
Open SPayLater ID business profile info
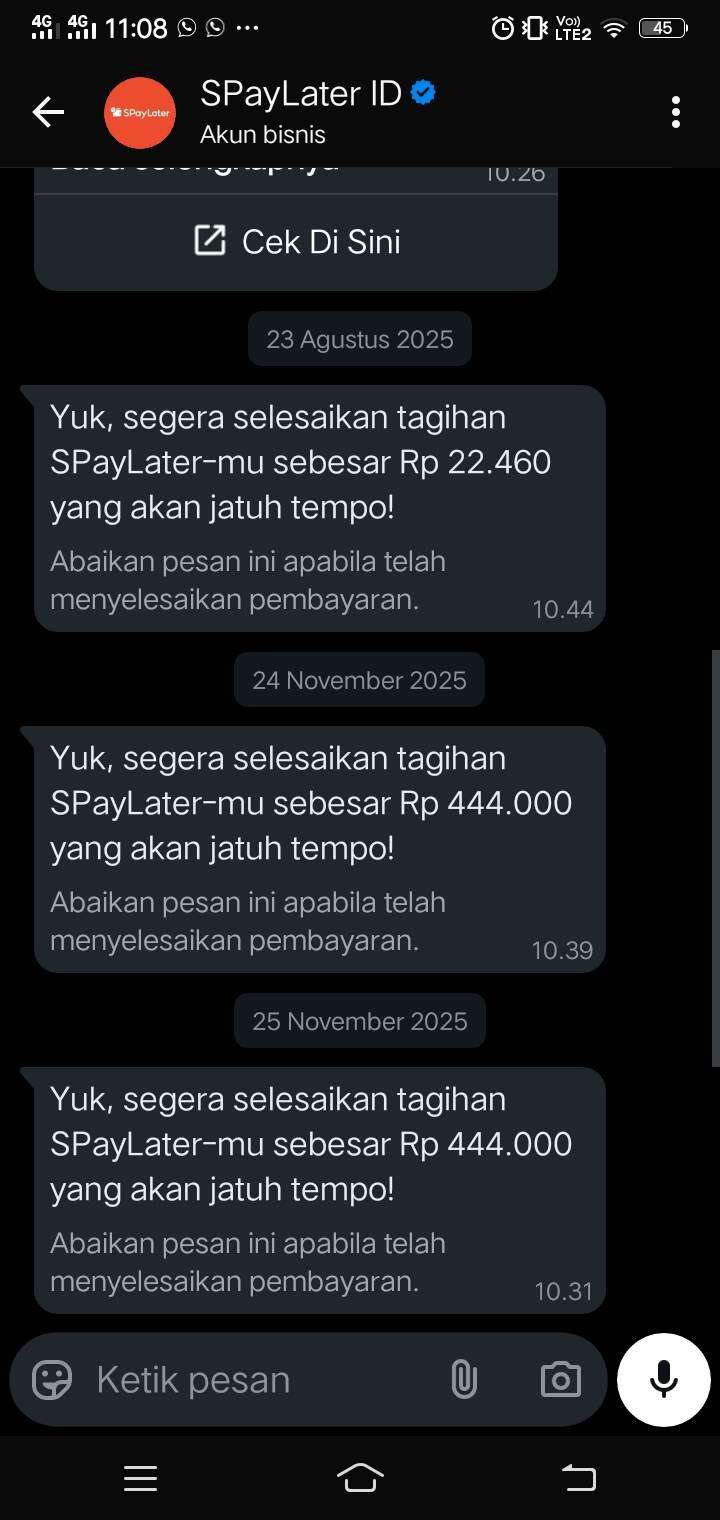coord(300,111)
